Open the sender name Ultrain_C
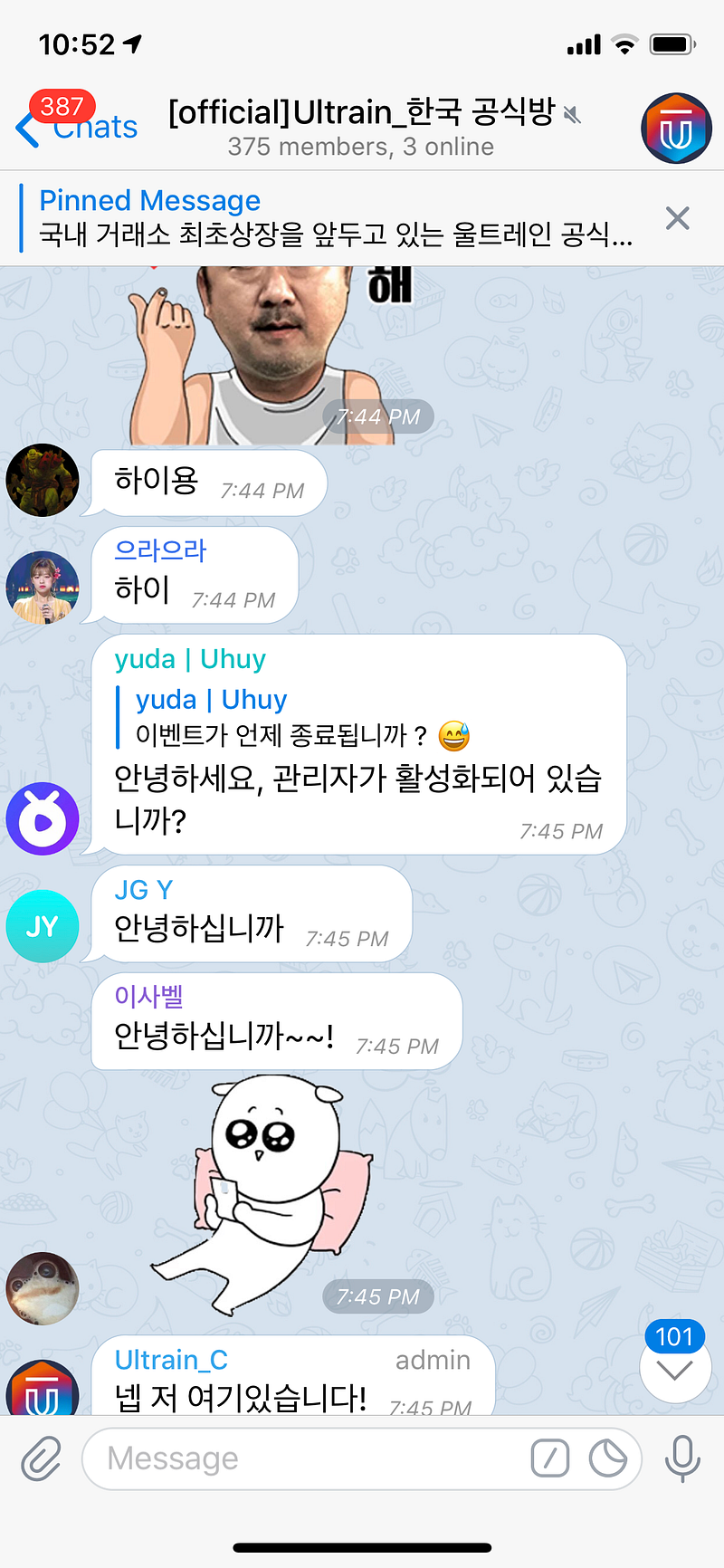 (171, 1360)
